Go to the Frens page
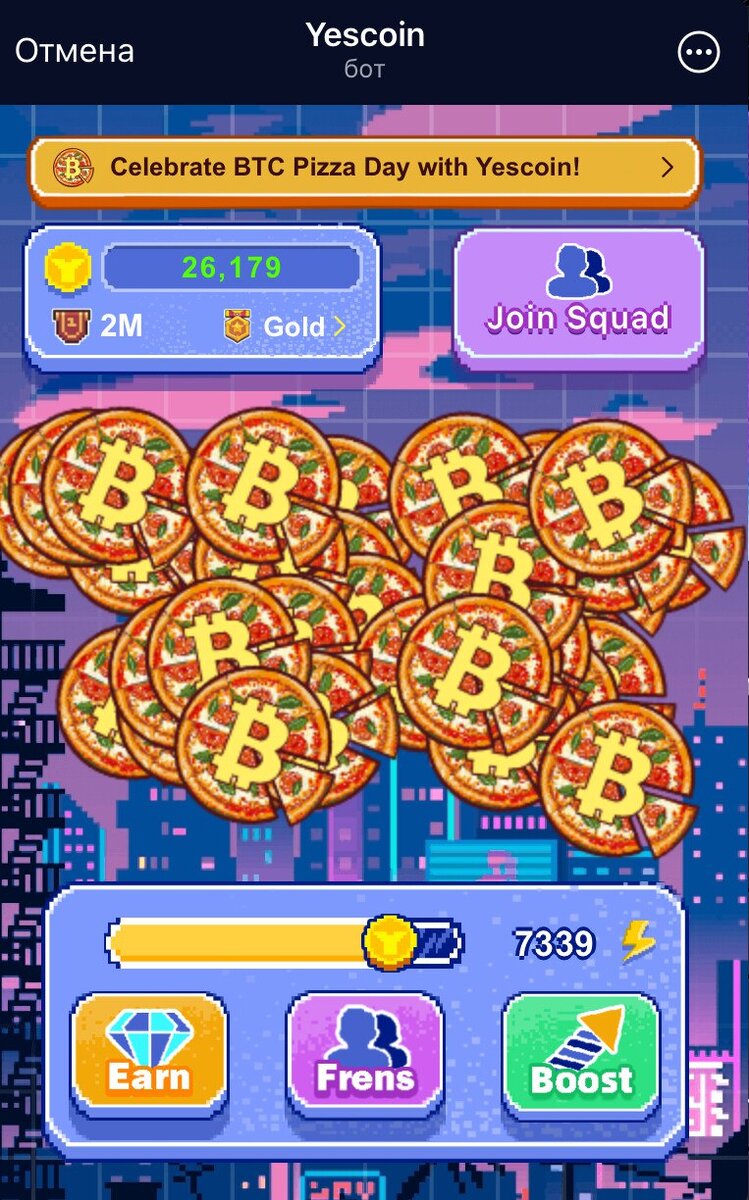This screenshot has height=1200, width=749. (x=365, y=1053)
